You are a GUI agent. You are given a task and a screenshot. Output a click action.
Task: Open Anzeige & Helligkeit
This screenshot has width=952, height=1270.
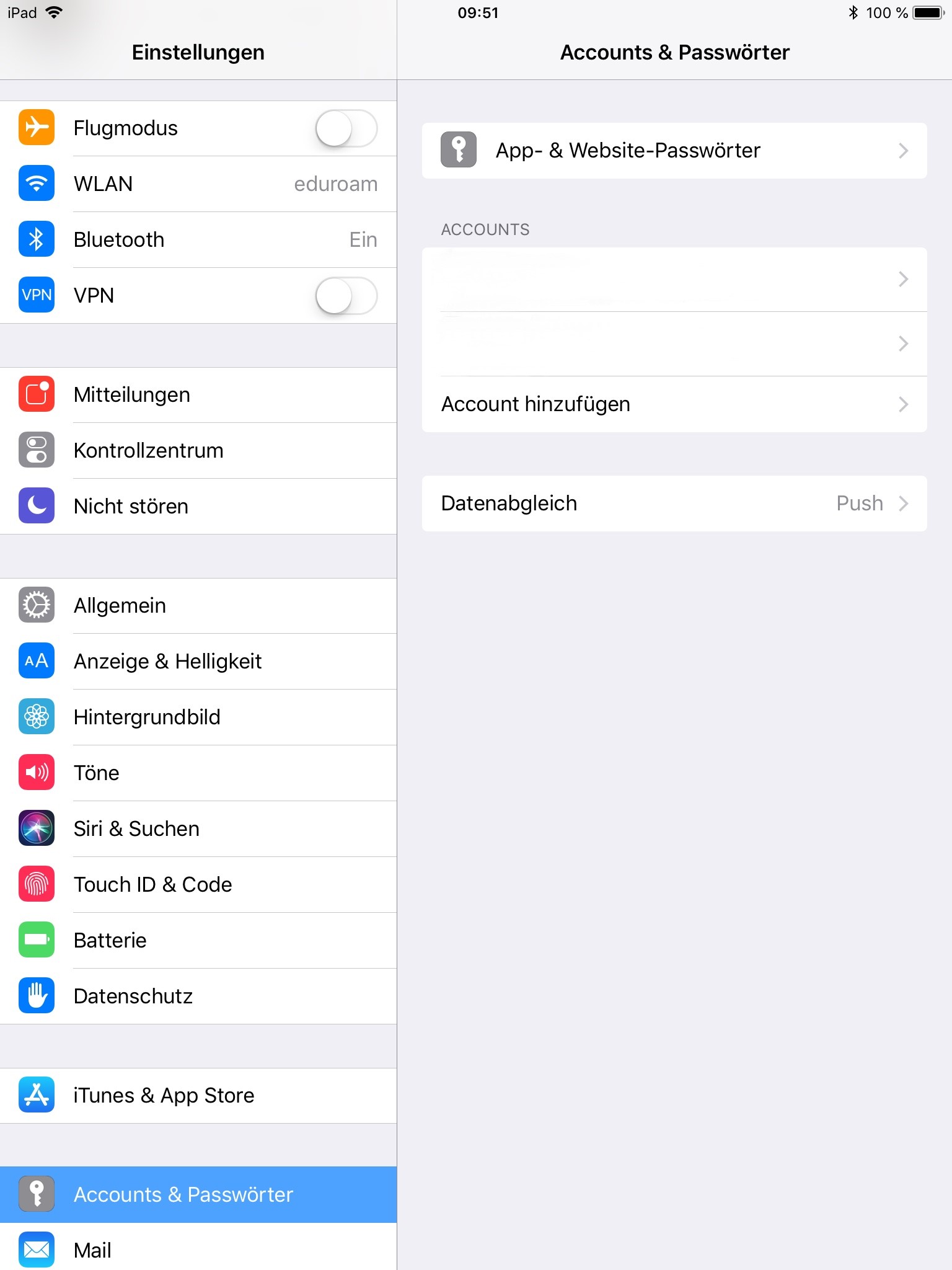(198, 662)
